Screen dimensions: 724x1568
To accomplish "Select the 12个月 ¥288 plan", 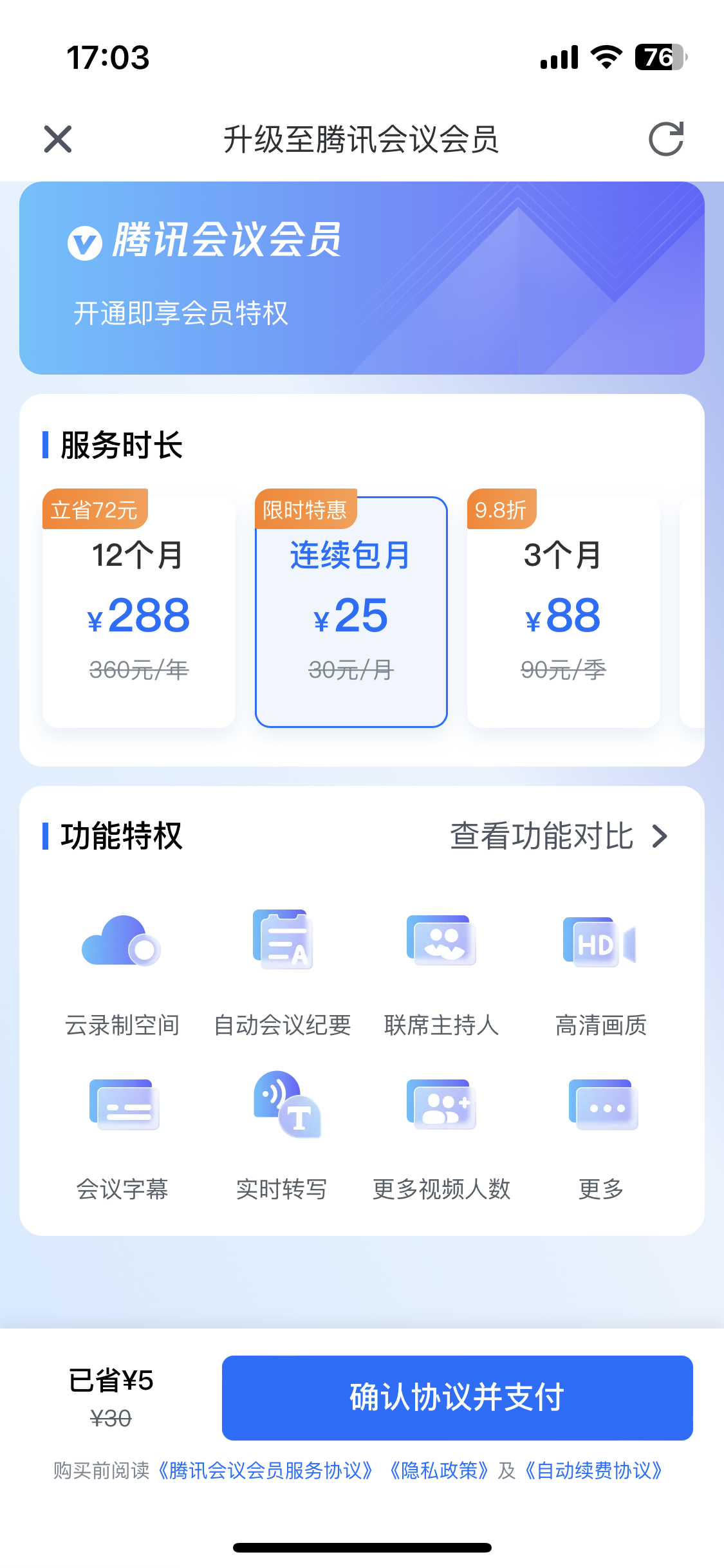I will (x=139, y=611).
